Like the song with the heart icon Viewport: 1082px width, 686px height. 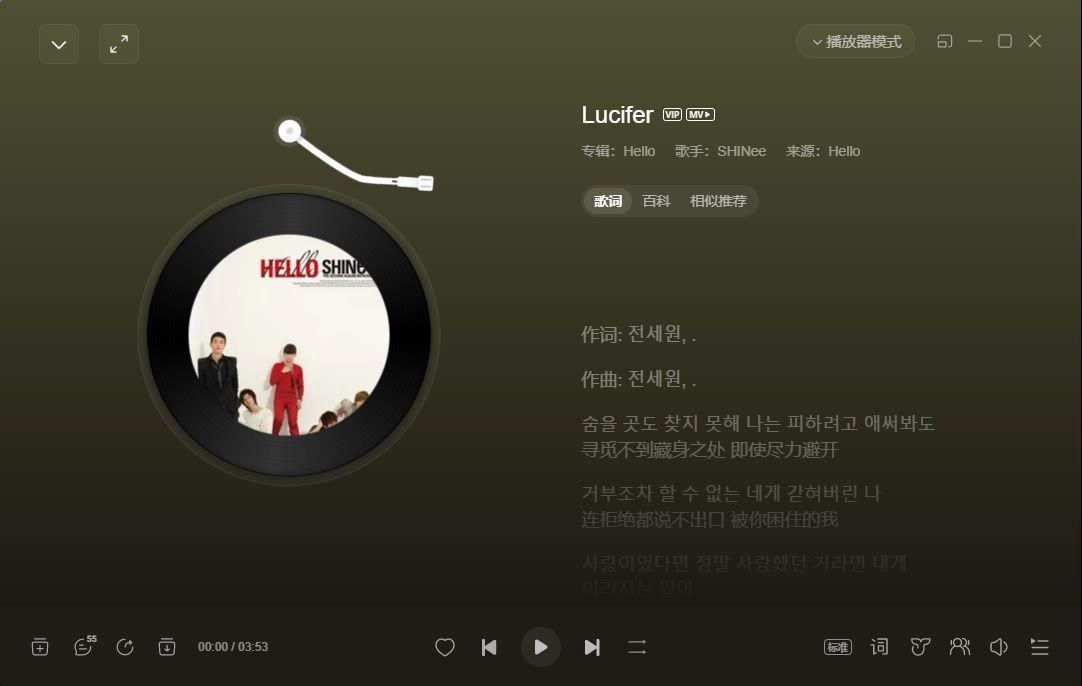445,647
